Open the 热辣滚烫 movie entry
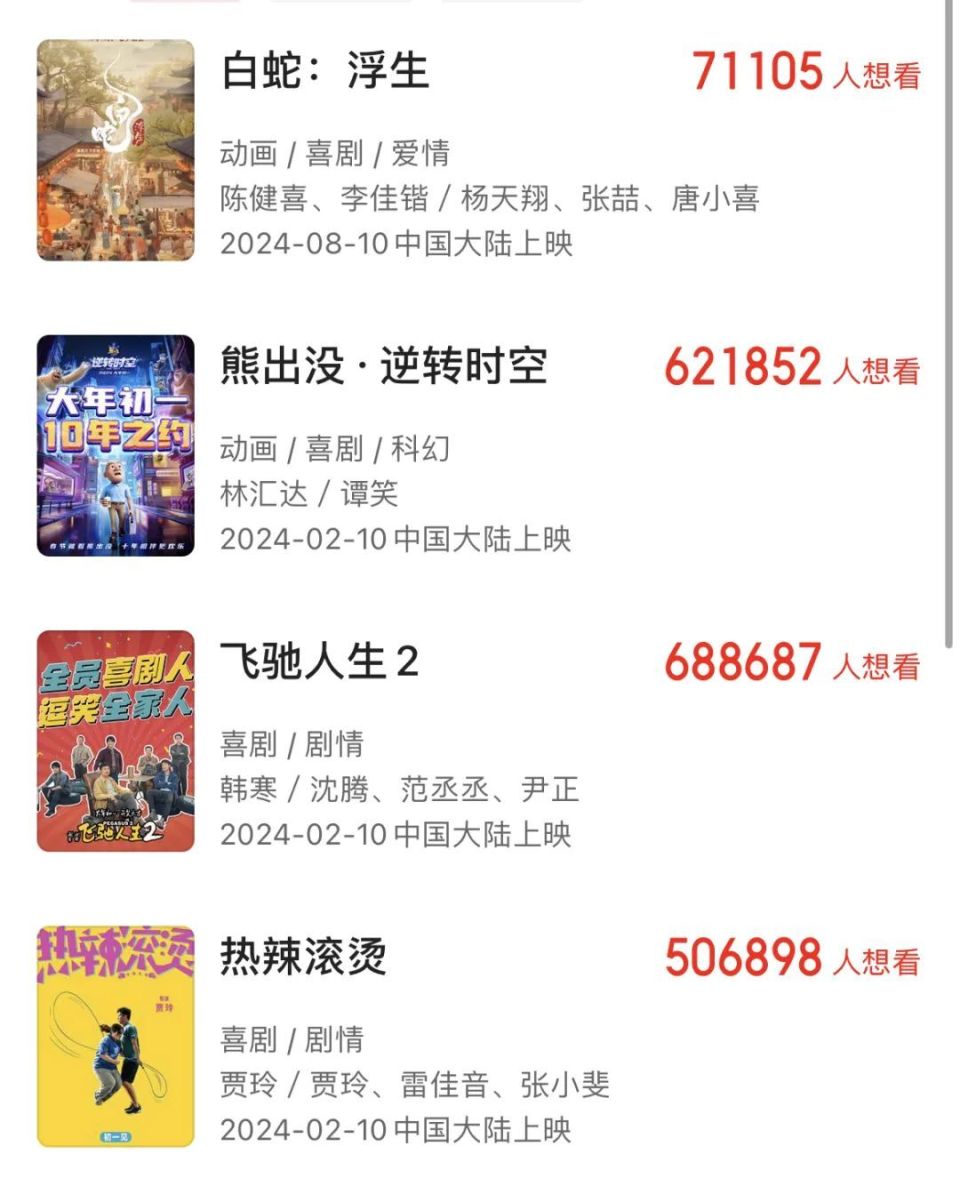The width and height of the screenshot is (960, 1186). pyautogui.click(x=303, y=959)
